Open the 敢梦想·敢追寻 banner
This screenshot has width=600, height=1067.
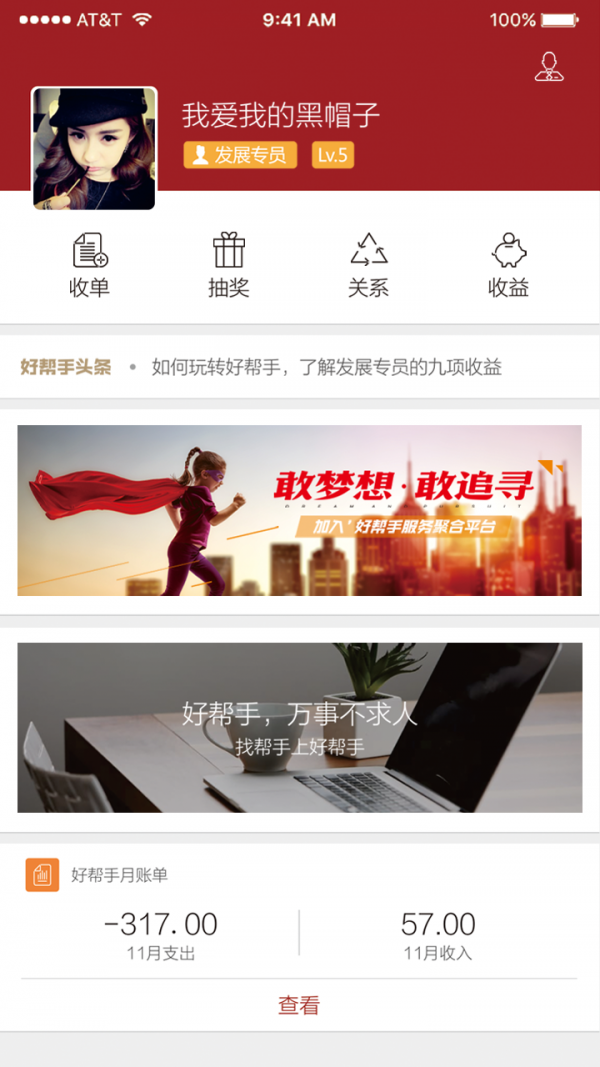[299, 510]
